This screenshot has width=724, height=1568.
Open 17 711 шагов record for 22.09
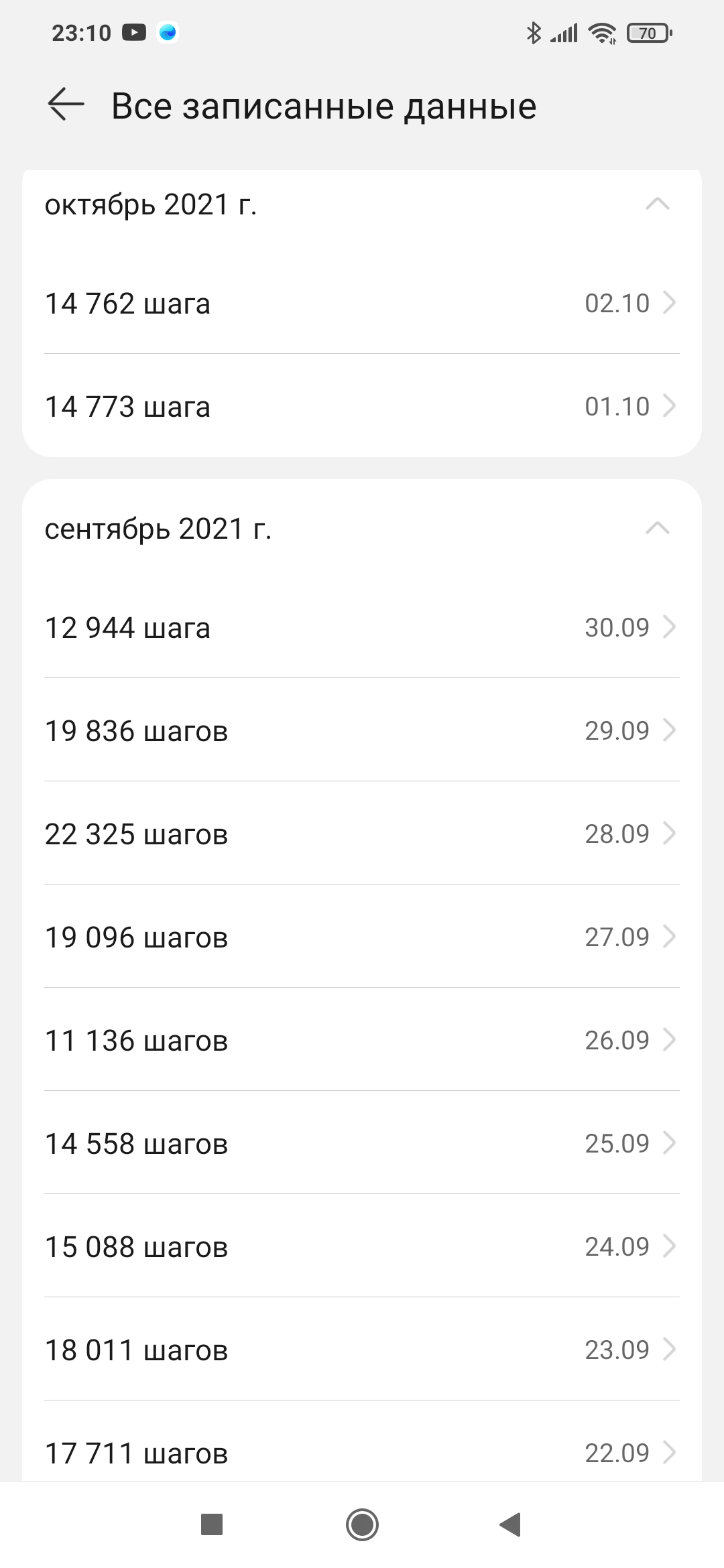coord(362,1451)
